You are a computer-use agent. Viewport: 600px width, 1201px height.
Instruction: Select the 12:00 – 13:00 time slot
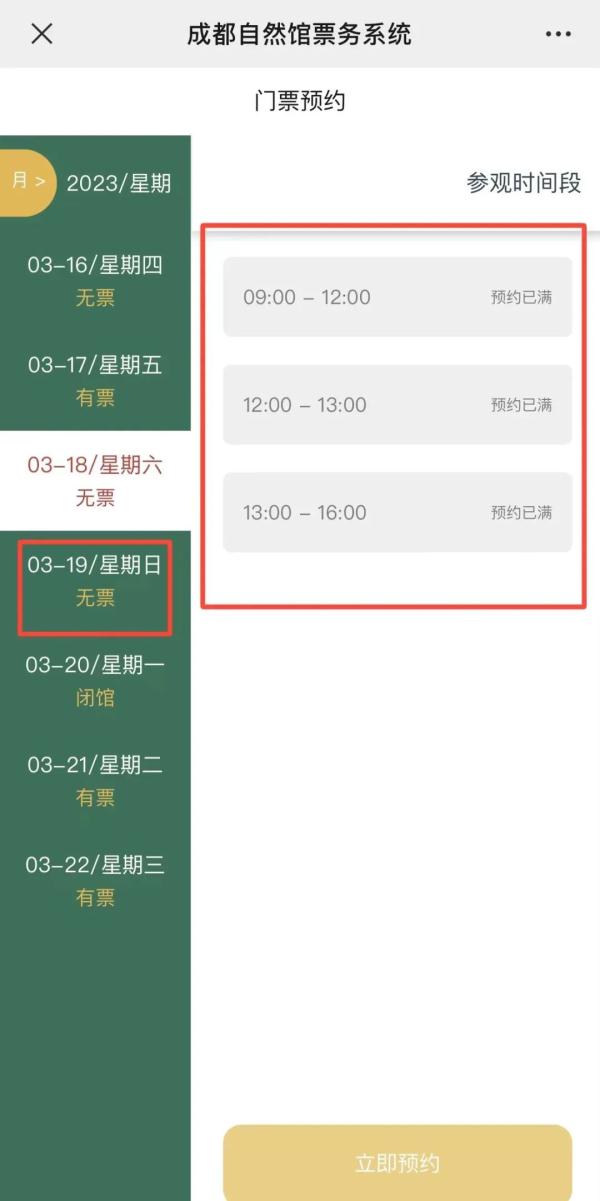(397, 405)
